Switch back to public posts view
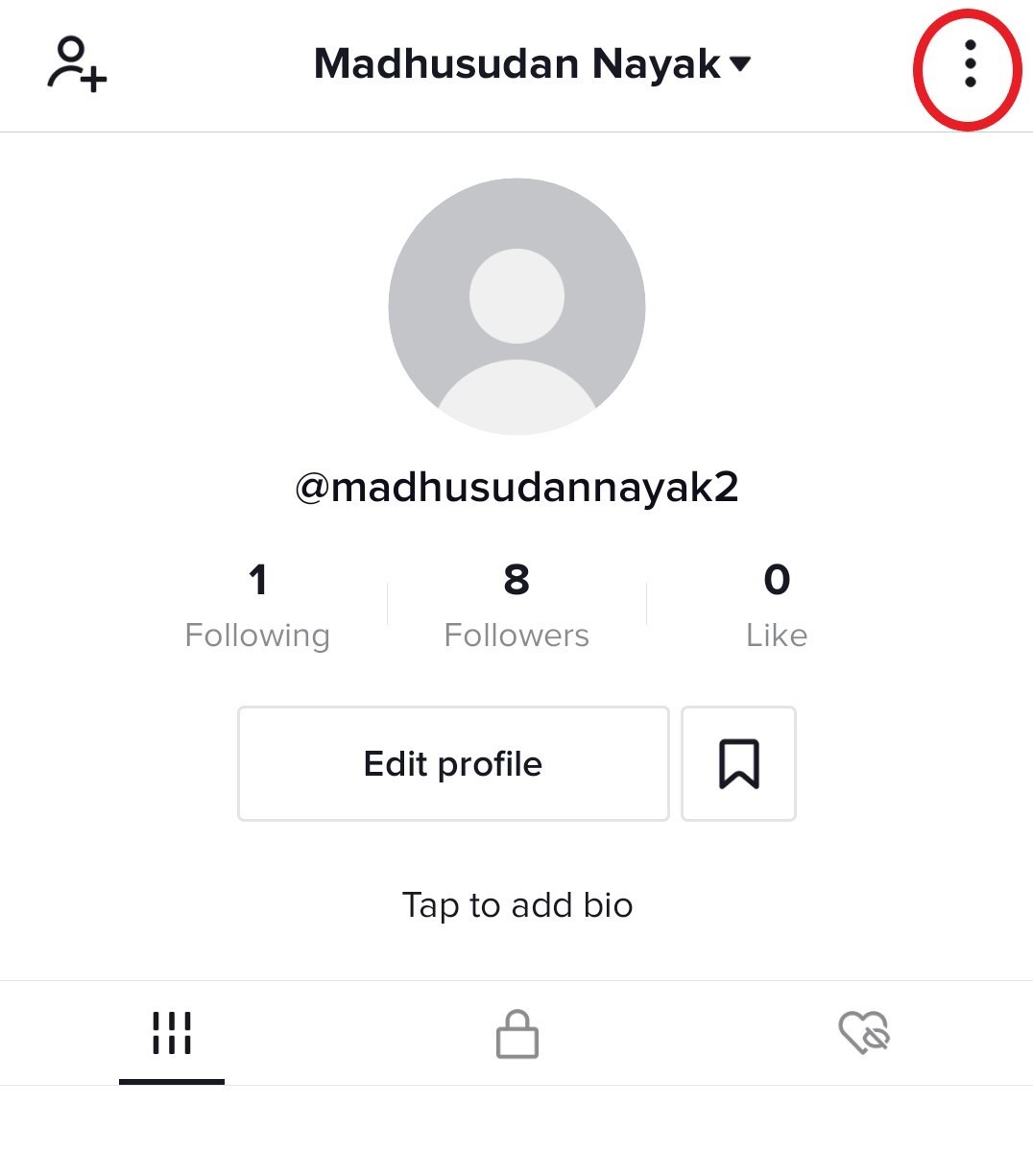 point(171,1033)
